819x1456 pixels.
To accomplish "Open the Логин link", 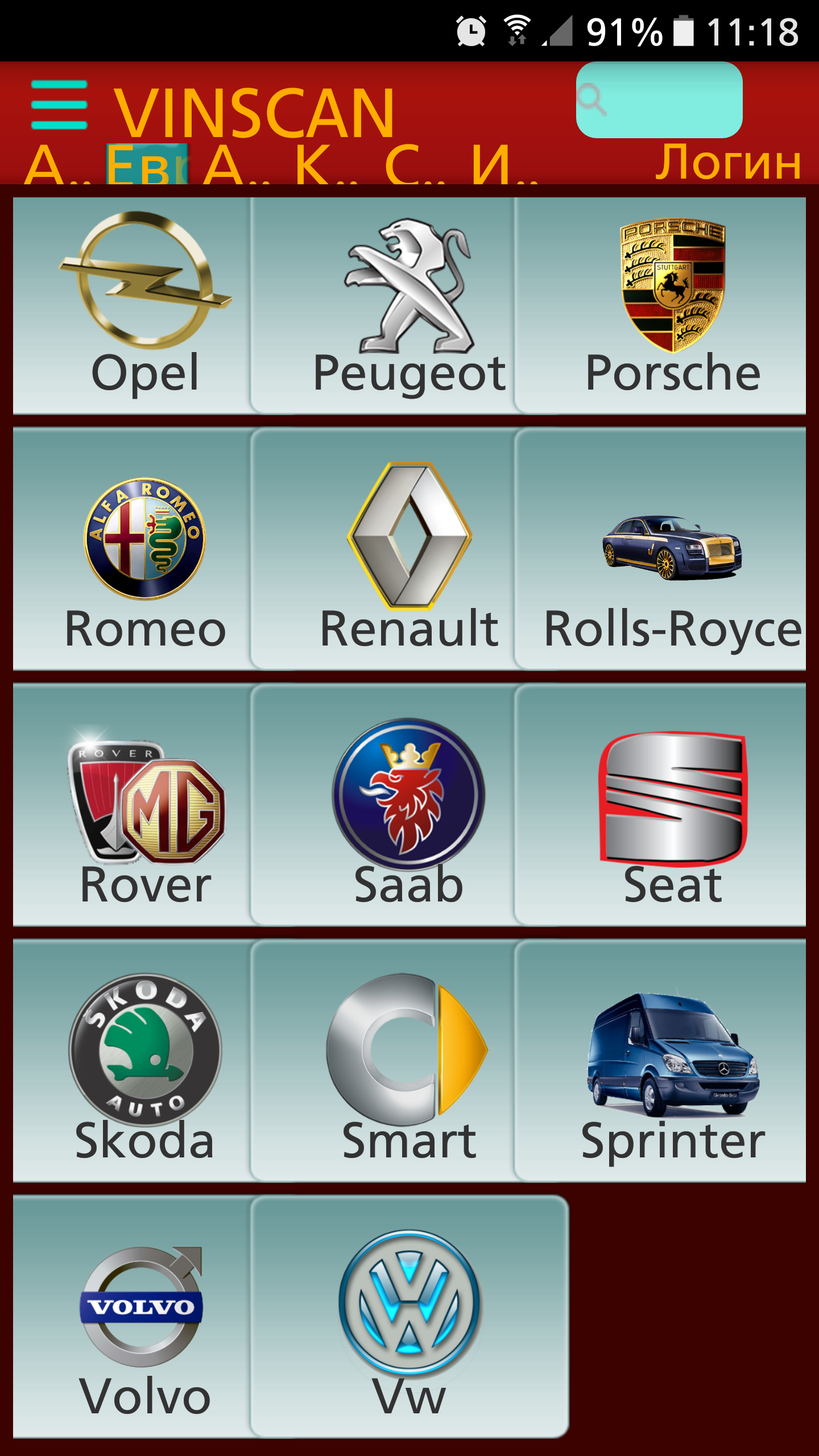I will coord(727,163).
